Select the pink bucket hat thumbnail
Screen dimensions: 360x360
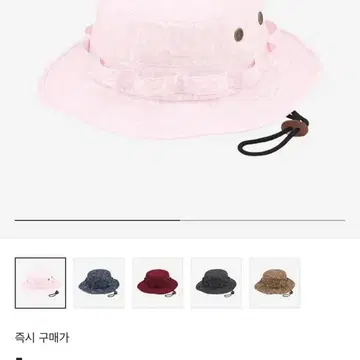[x=40, y=283]
